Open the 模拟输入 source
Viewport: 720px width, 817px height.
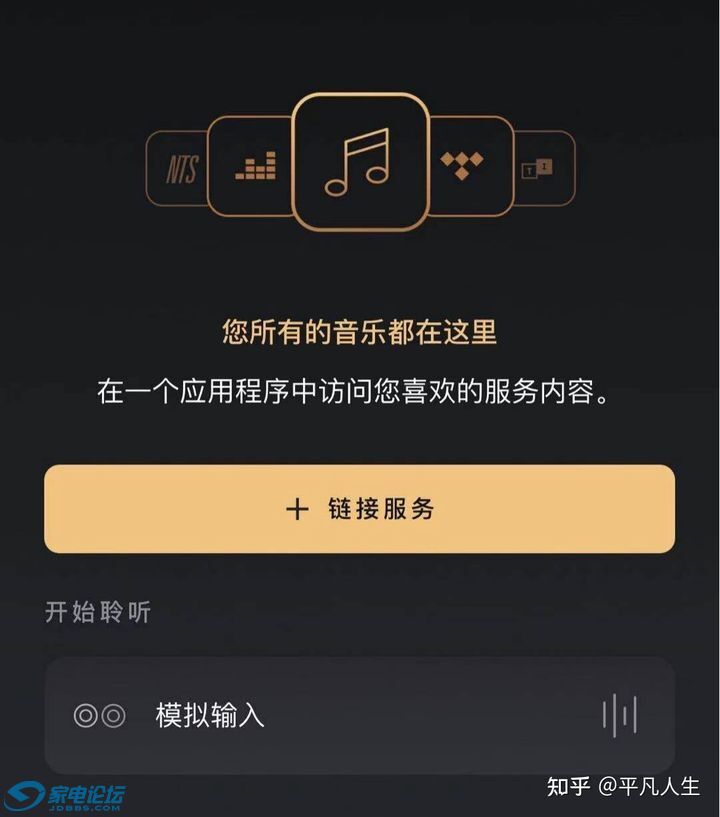click(360, 715)
